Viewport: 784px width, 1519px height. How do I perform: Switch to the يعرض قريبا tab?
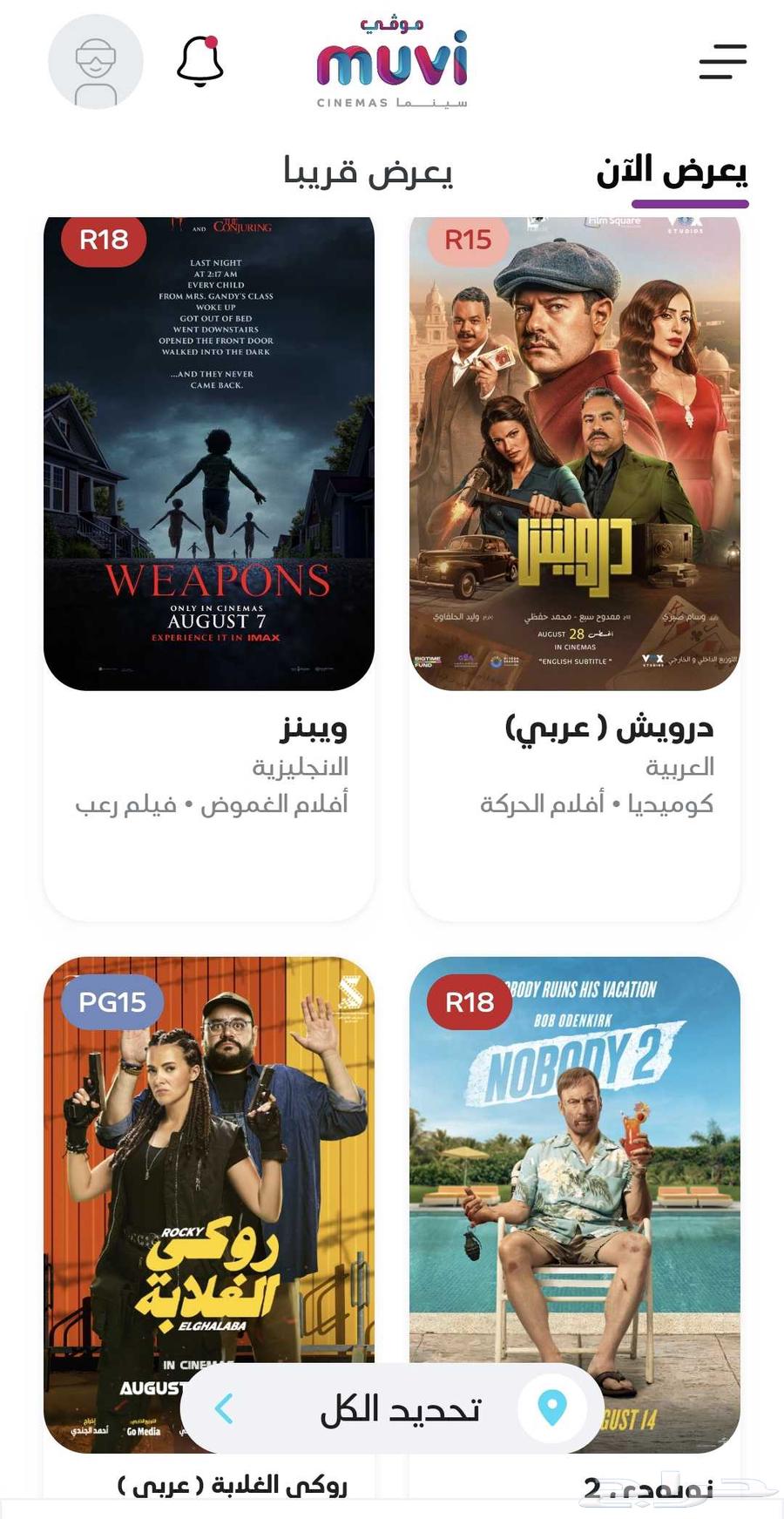pyautogui.click(x=368, y=172)
